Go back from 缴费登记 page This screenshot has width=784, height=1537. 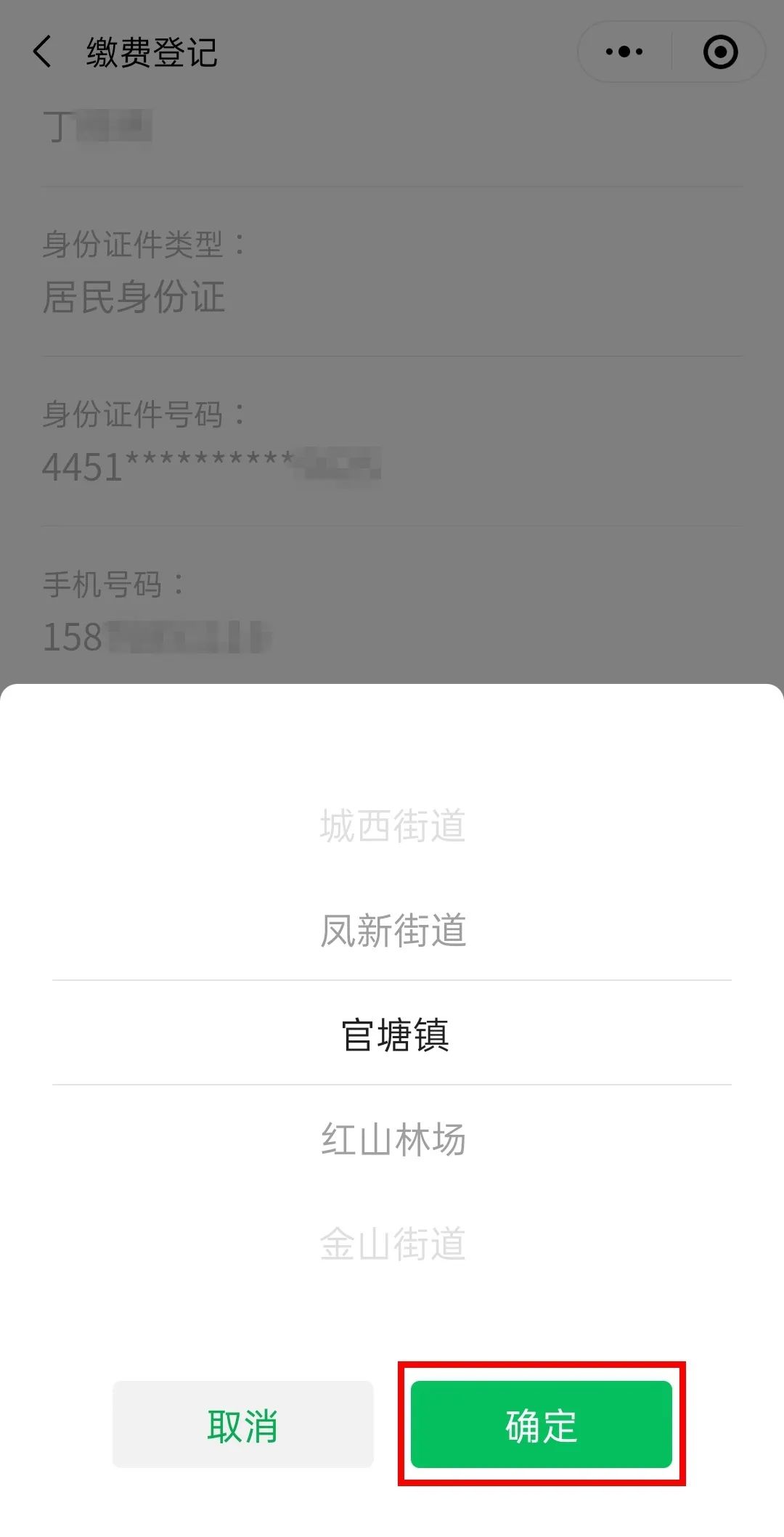(x=43, y=52)
